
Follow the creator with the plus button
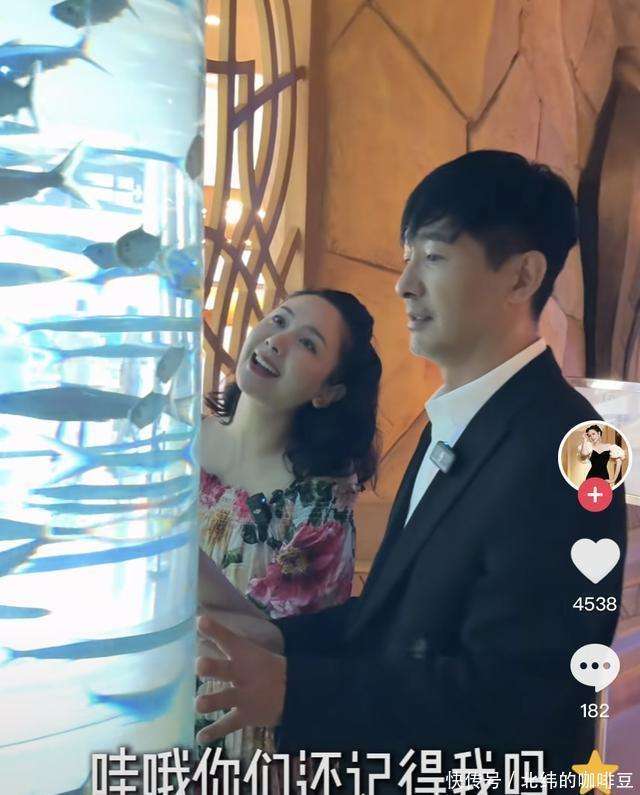pyautogui.click(x=595, y=495)
